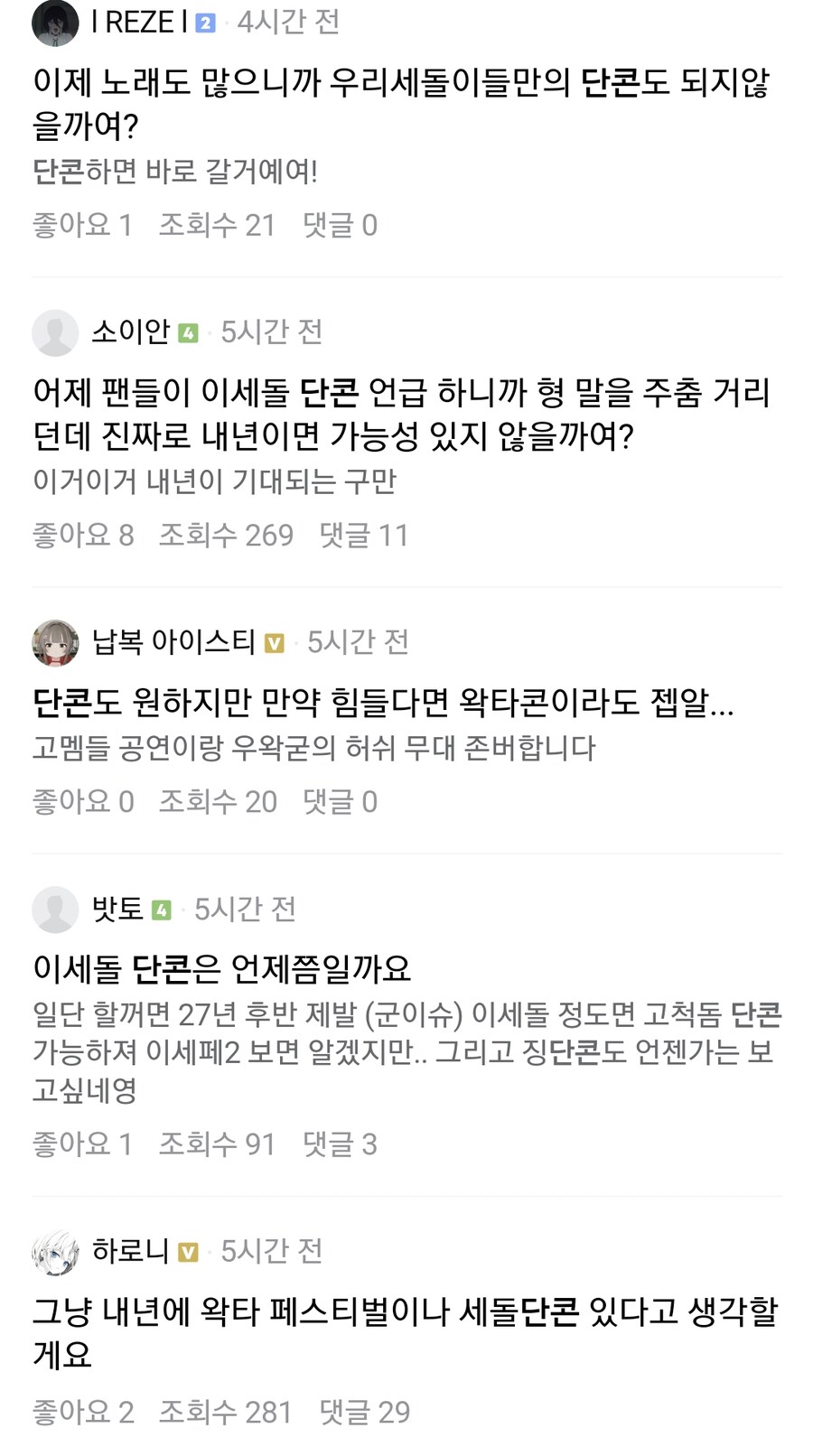The width and height of the screenshot is (813, 1456).
Task: Open 하로니's post about 왁타 페스티벌
Action: 405,1331
